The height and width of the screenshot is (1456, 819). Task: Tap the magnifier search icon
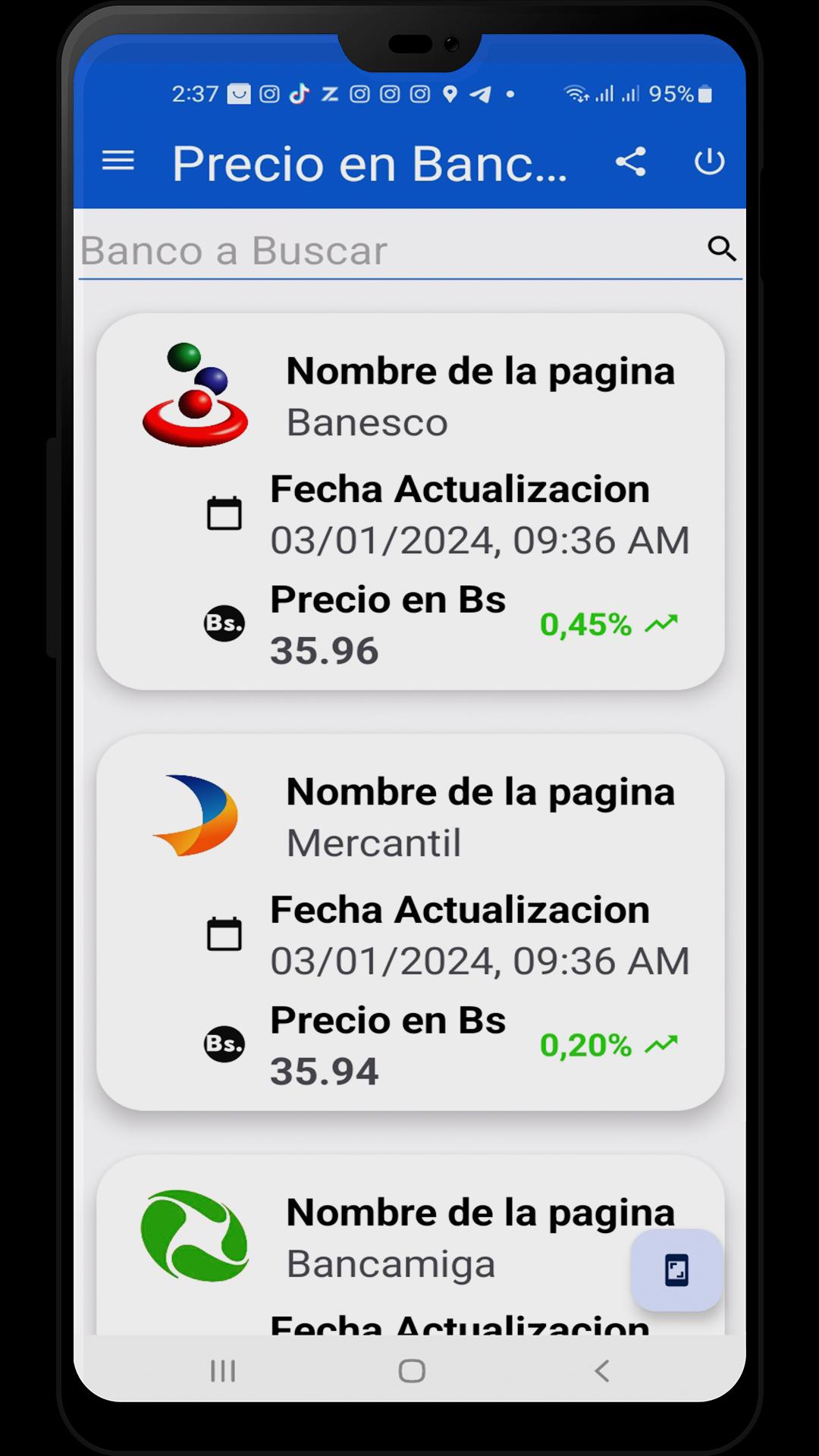[x=722, y=249]
